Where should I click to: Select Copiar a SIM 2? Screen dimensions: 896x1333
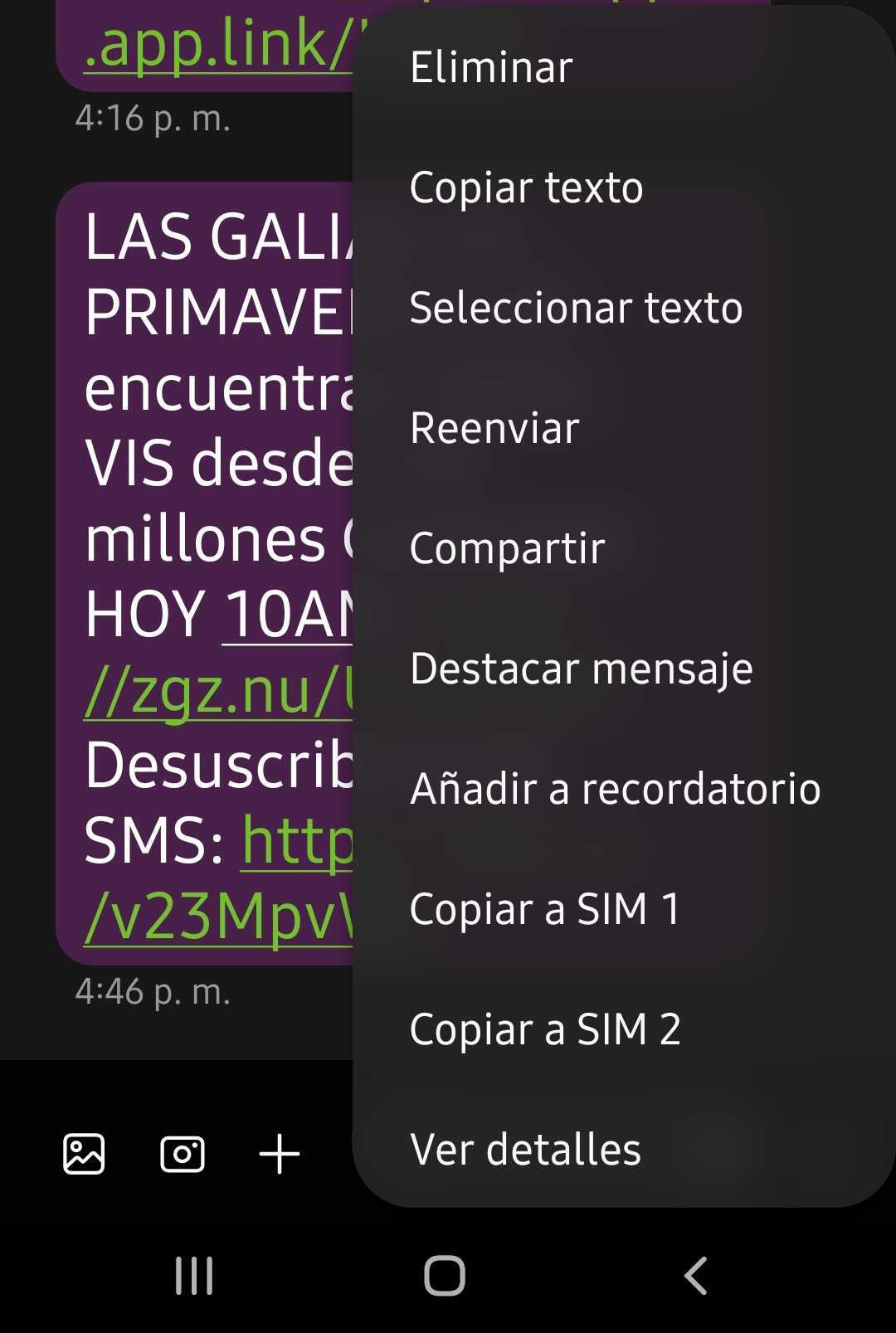click(544, 1029)
